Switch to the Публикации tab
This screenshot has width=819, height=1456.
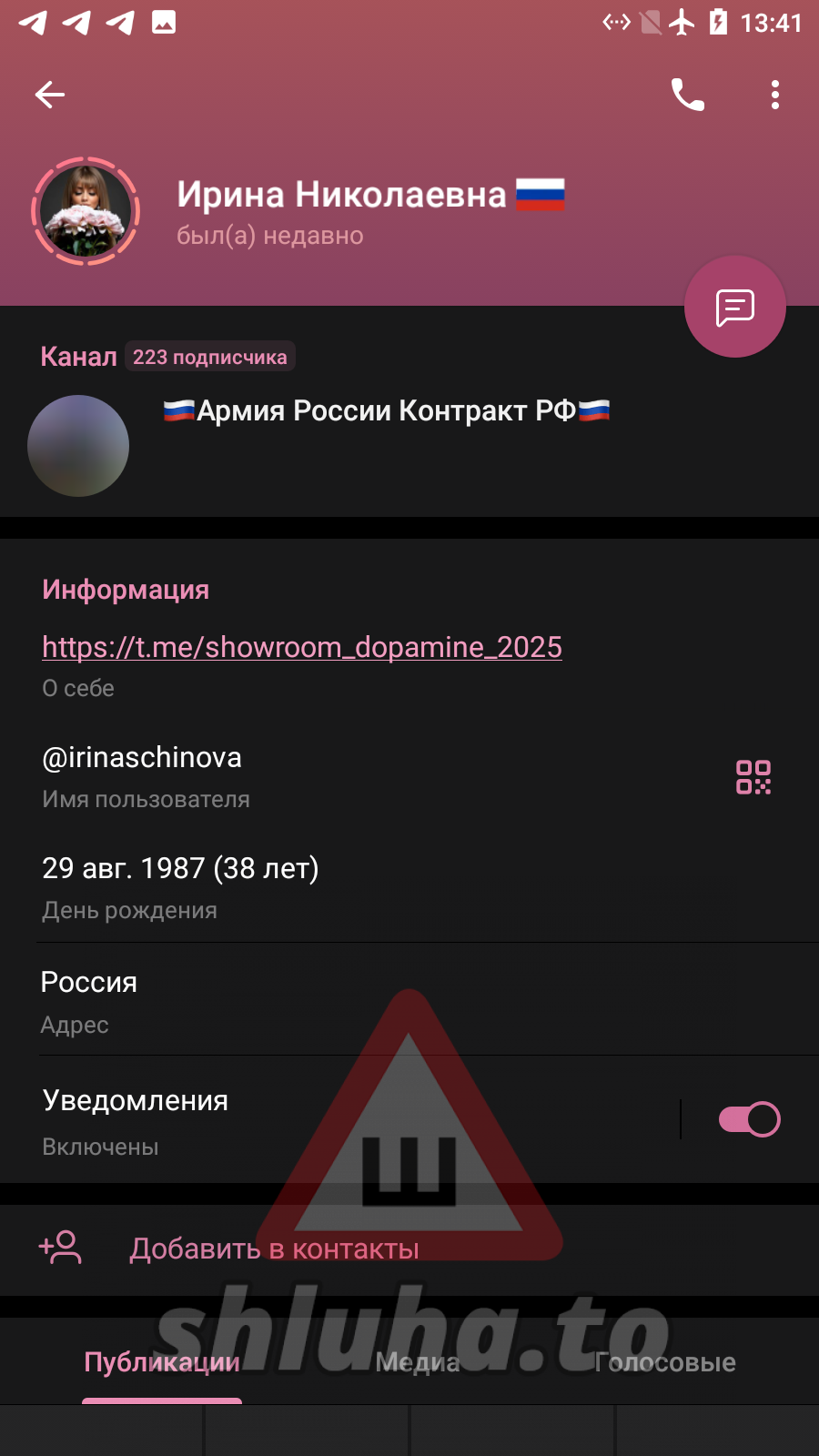tap(162, 1362)
